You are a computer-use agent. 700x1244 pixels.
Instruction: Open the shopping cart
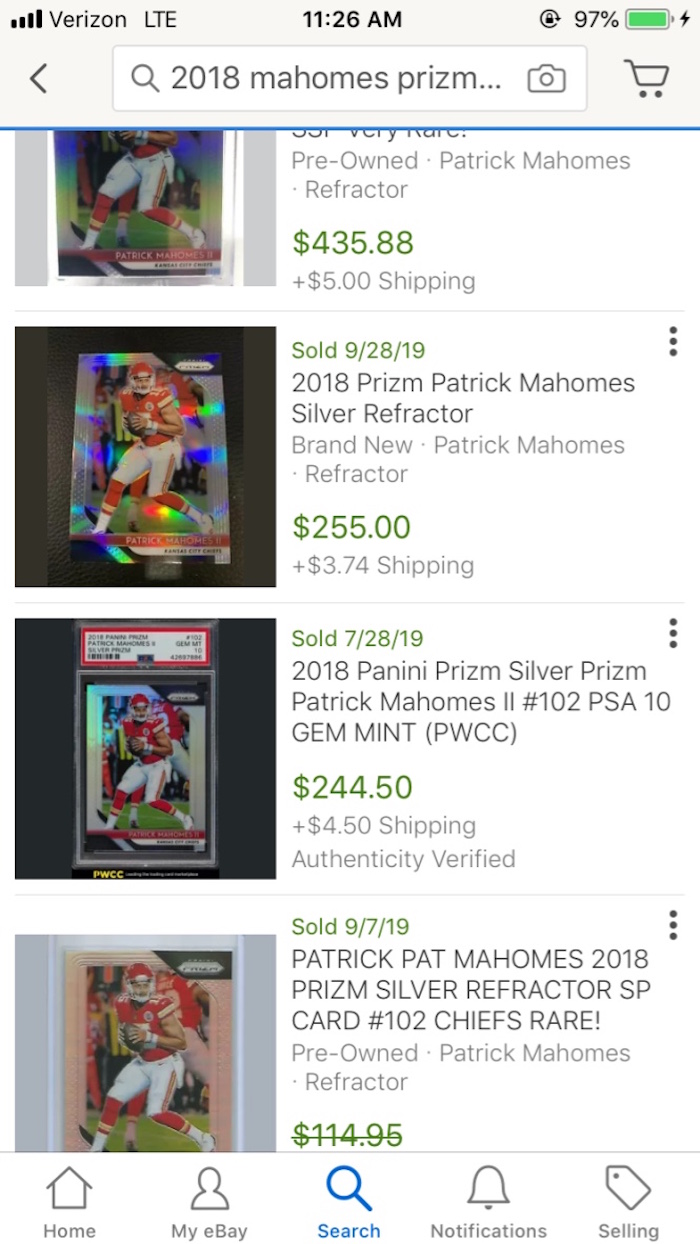point(646,79)
